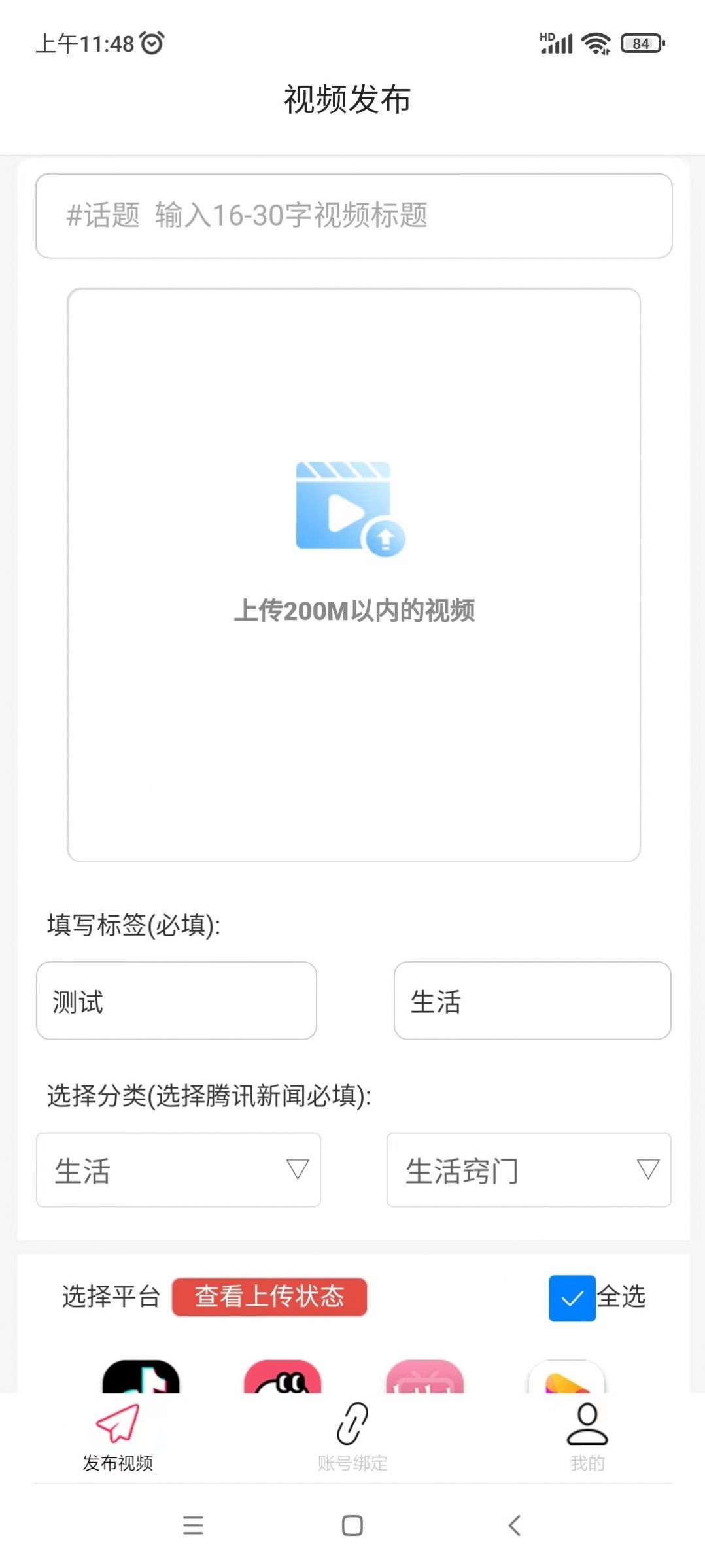Go back using system back button
This screenshot has width=705, height=1568.
(514, 1525)
